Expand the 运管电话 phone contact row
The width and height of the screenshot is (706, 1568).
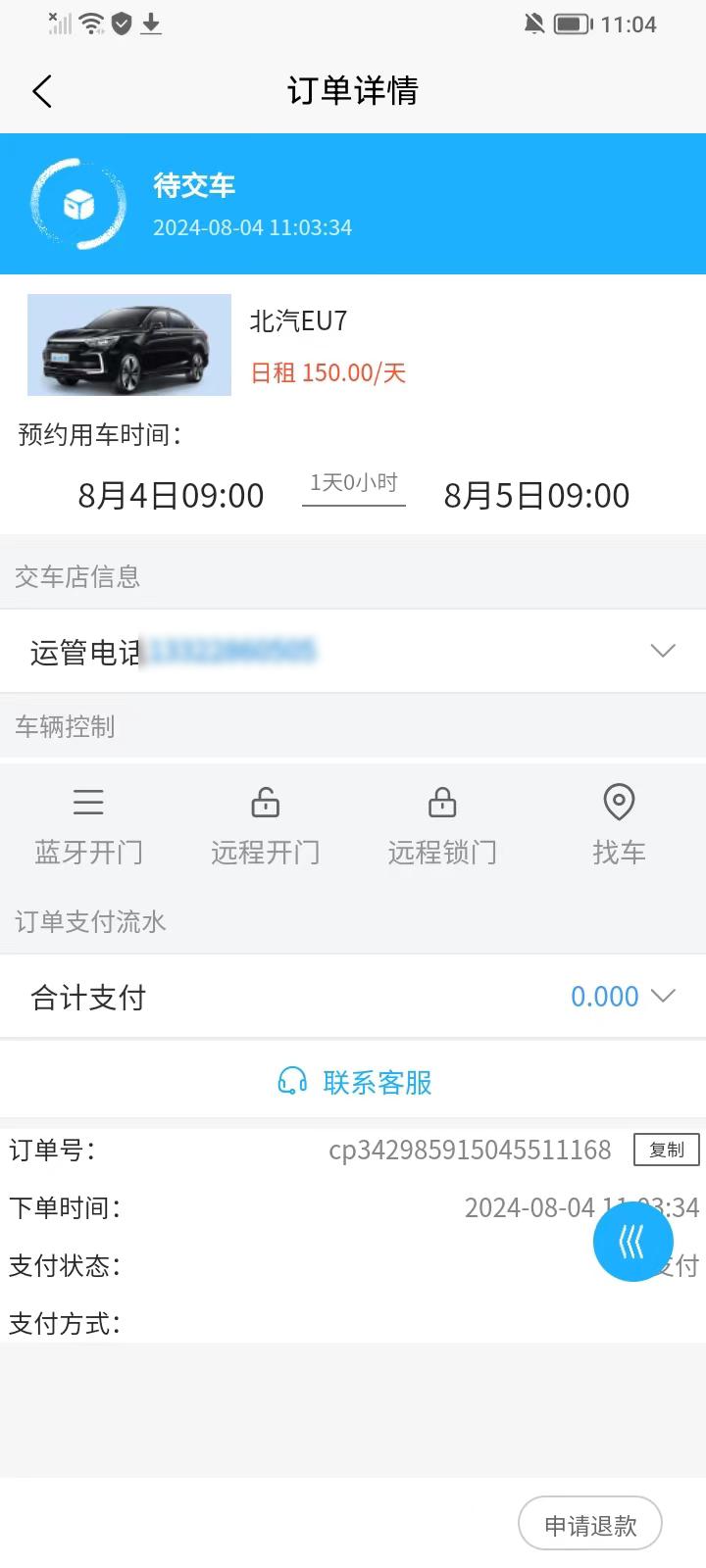click(664, 650)
